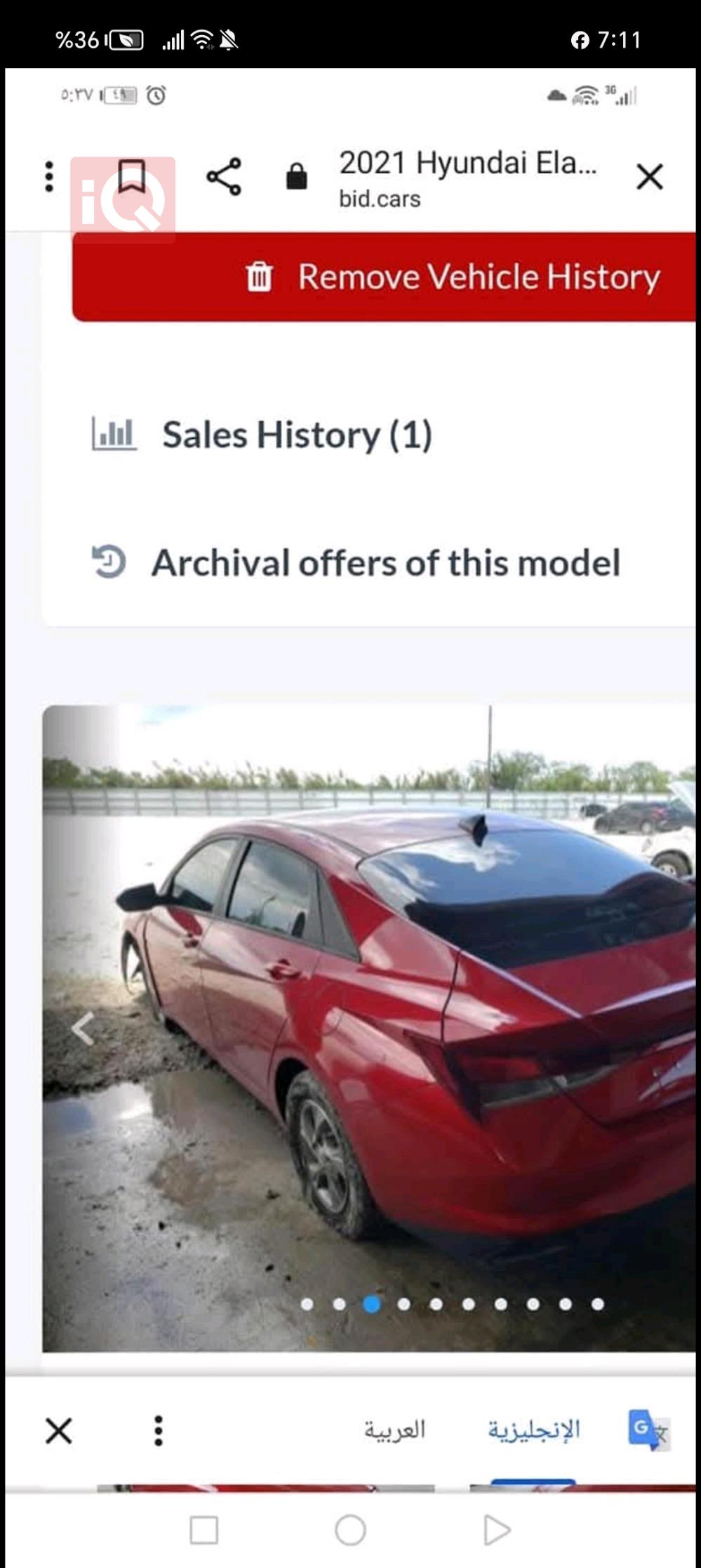The width and height of the screenshot is (701, 1568).
Task: Select English (الإنجليزية) language tab
Action: click(x=533, y=1430)
